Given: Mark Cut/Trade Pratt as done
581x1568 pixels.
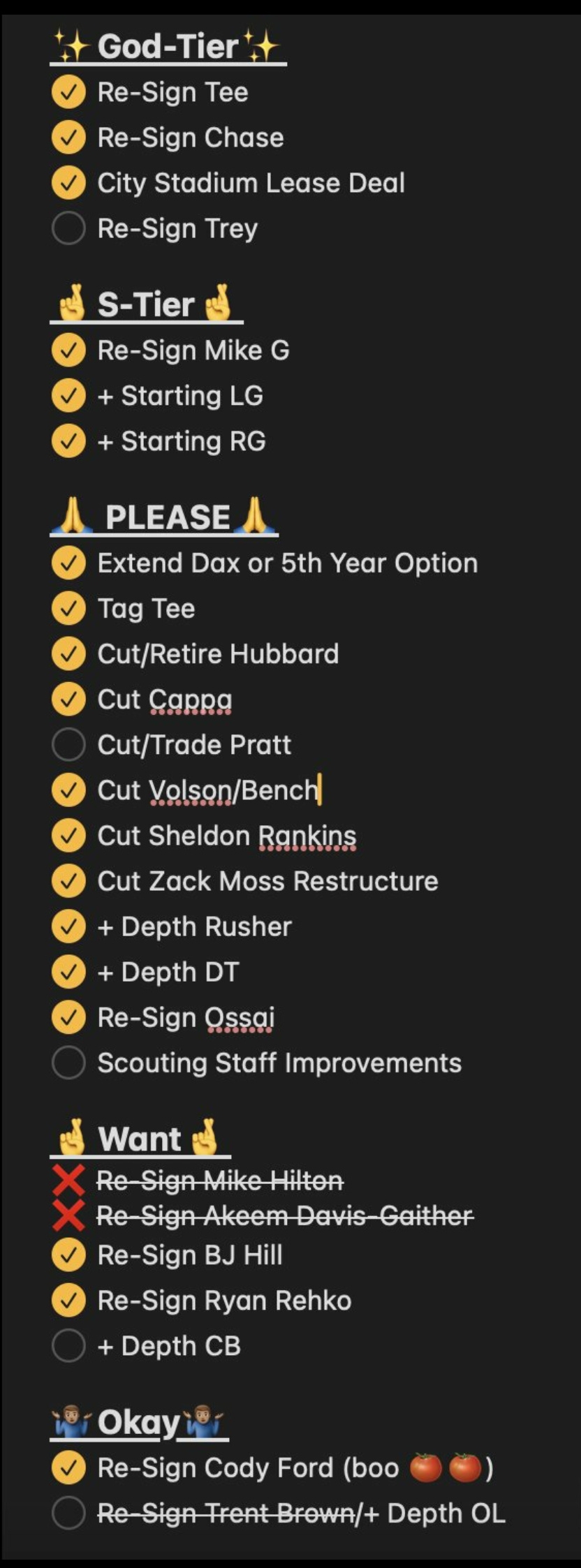Looking at the screenshot, I should pyautogui.click(x=68, y=745).
